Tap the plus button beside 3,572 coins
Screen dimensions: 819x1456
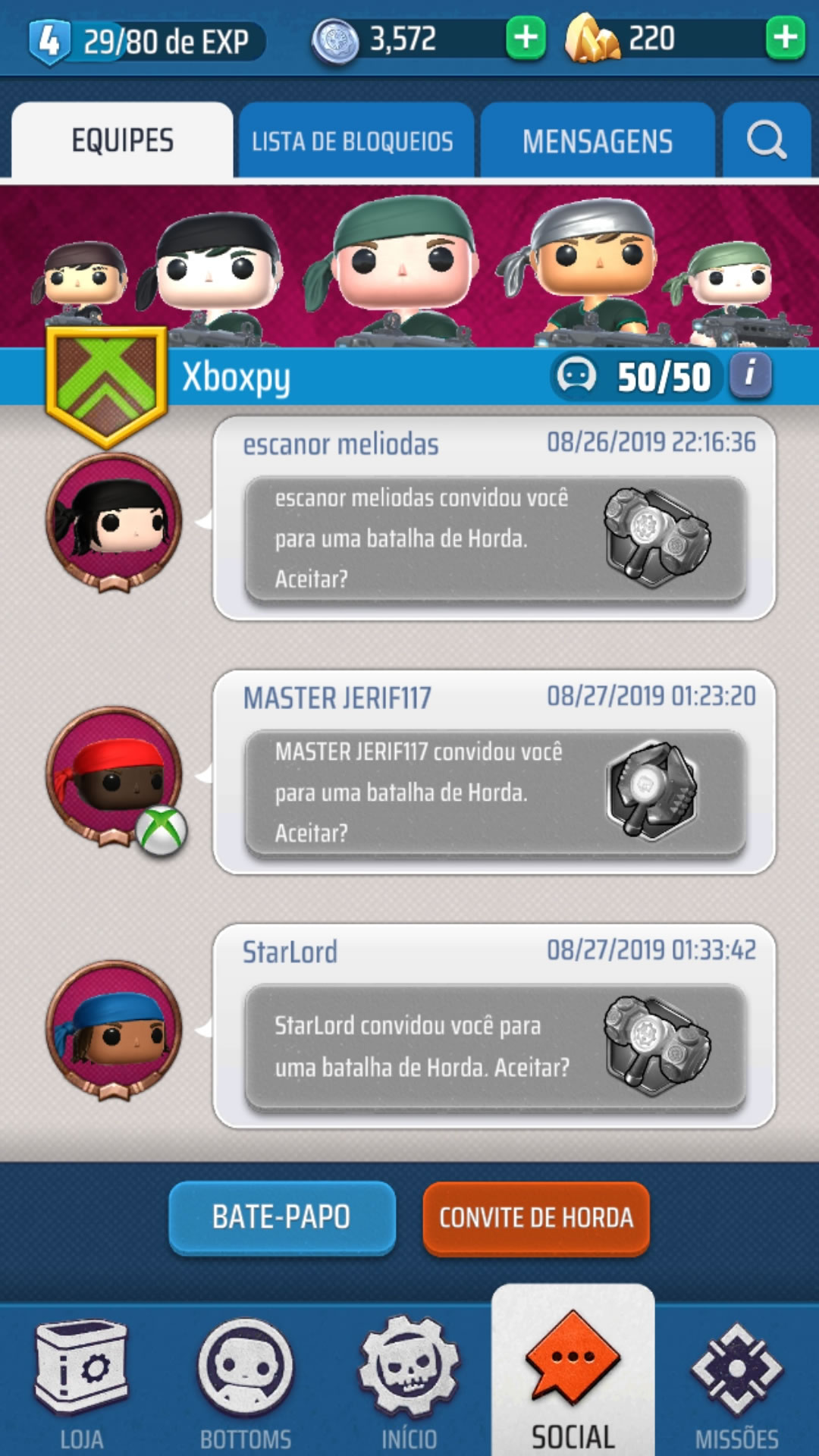pos(526,38)
